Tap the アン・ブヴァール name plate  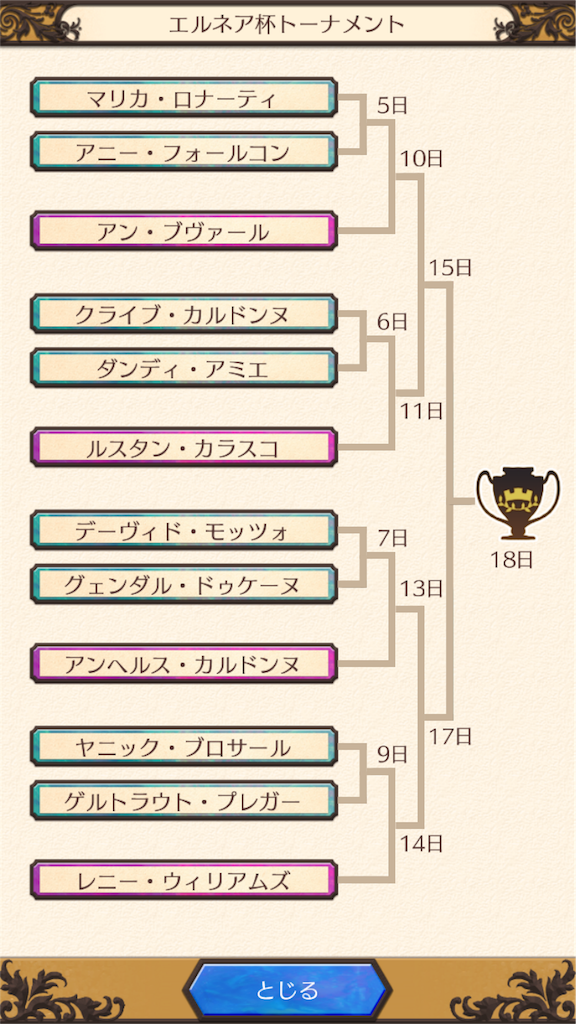point(184,231)
